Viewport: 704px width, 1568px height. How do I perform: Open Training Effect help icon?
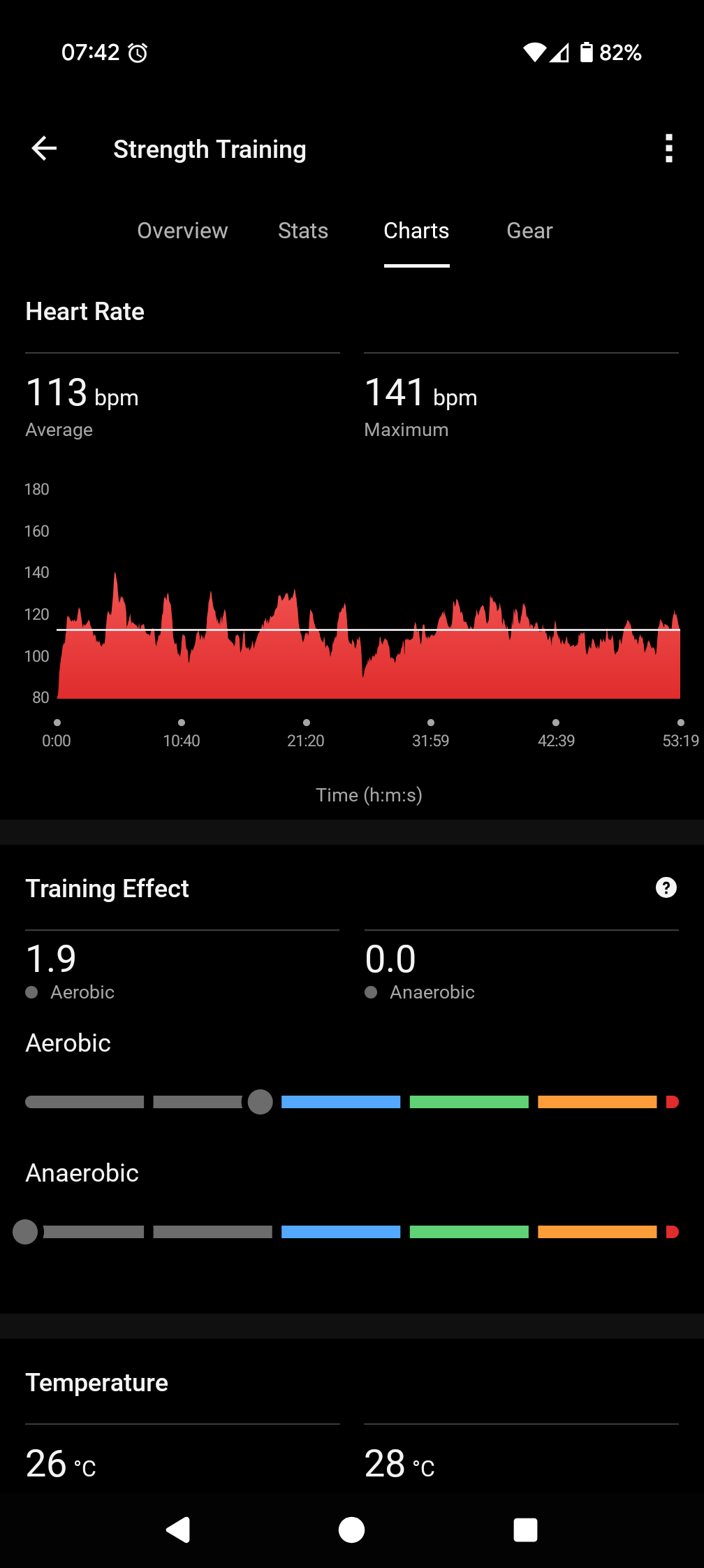pos(666,887)
